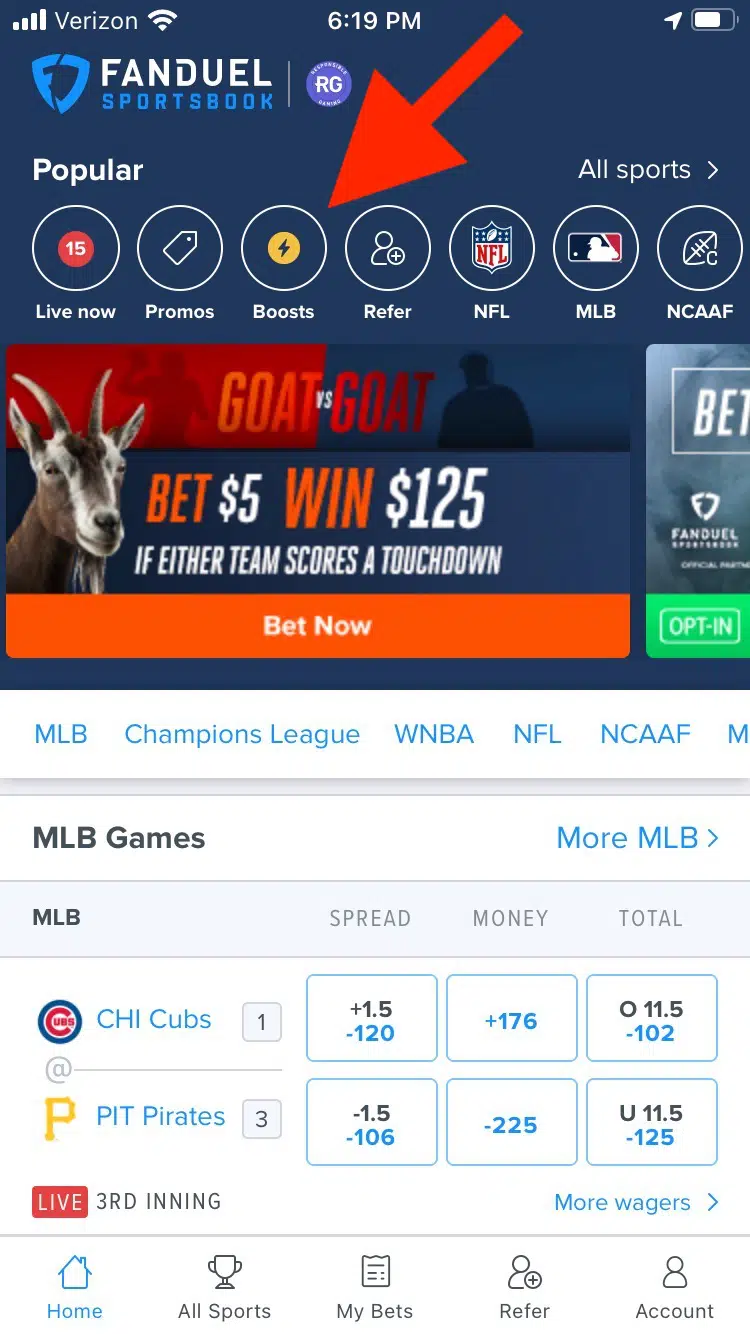Open the NFL shortcut circle

click(492, 249)
